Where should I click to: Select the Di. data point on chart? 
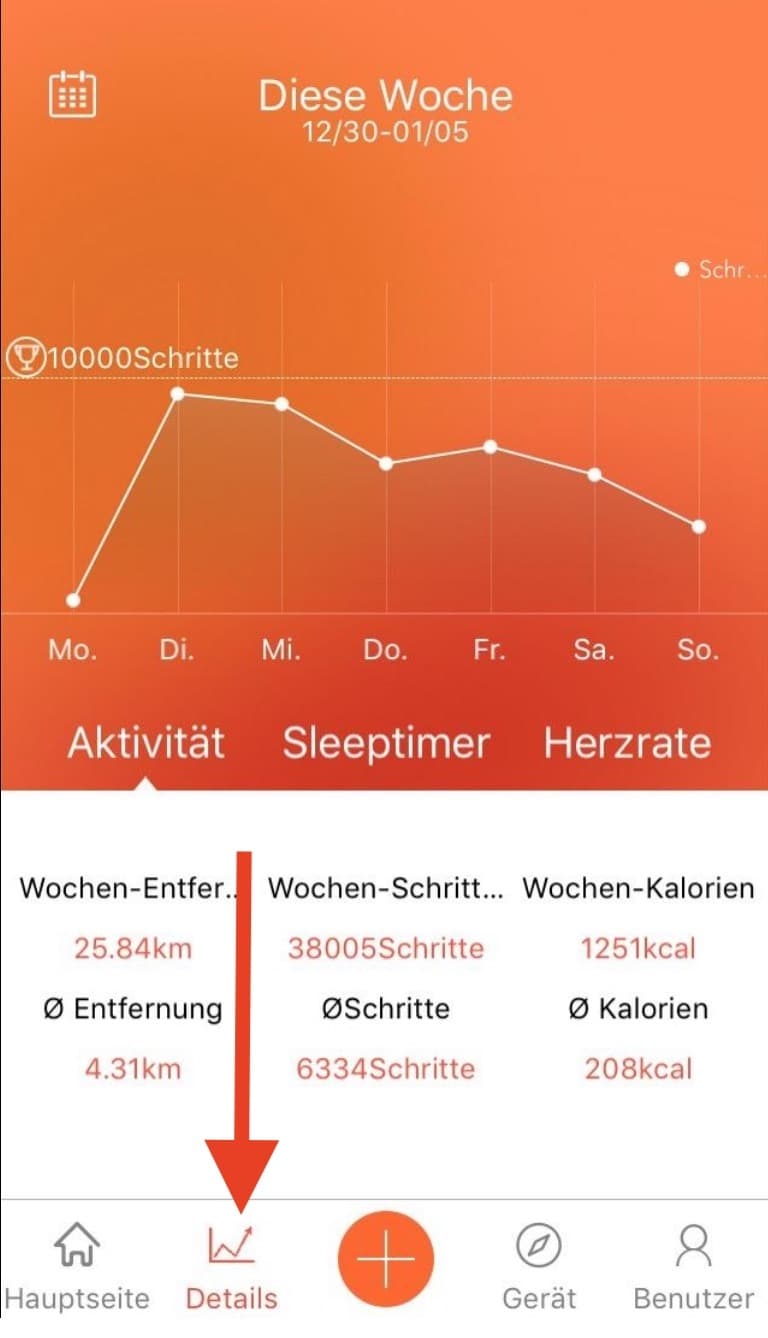178,393
